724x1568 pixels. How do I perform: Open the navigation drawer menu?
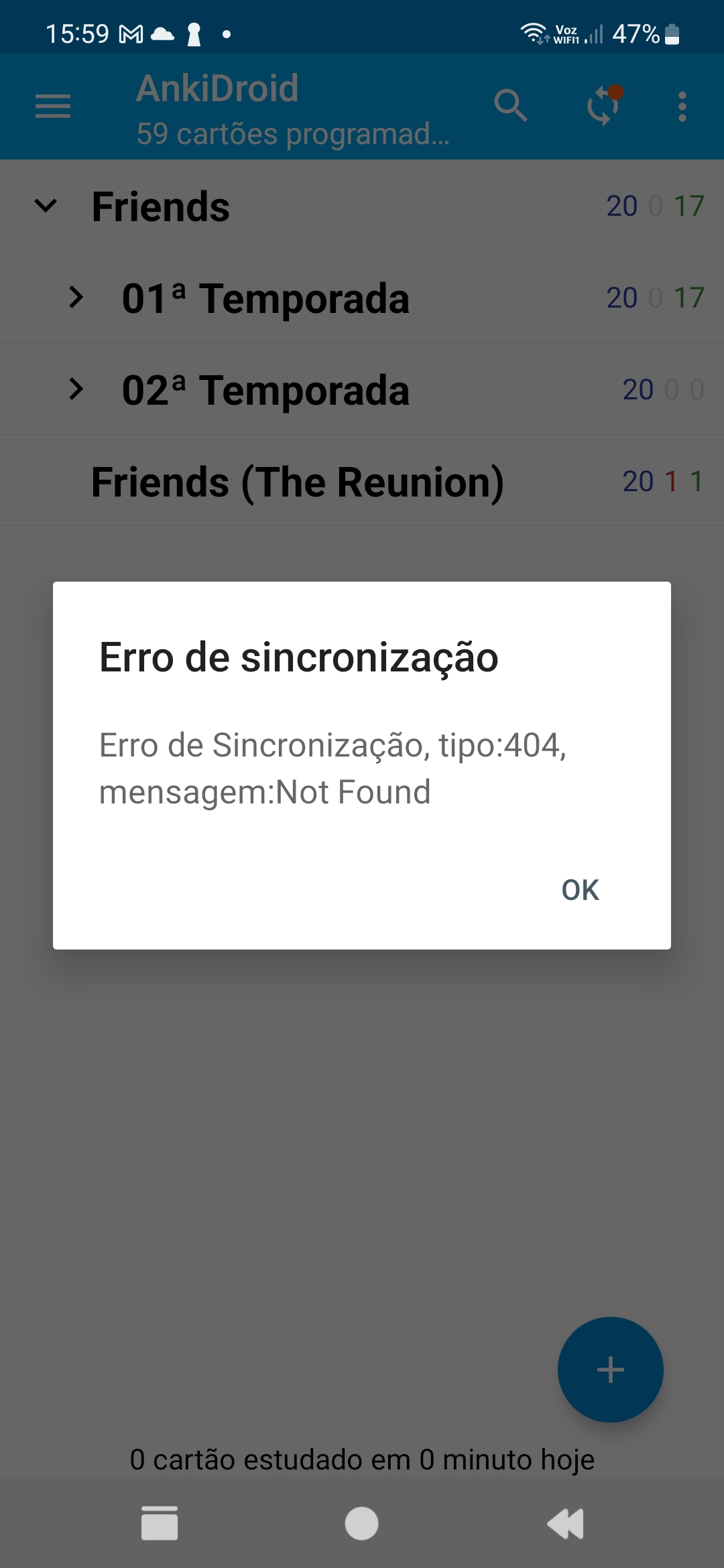tap(52, 107)
